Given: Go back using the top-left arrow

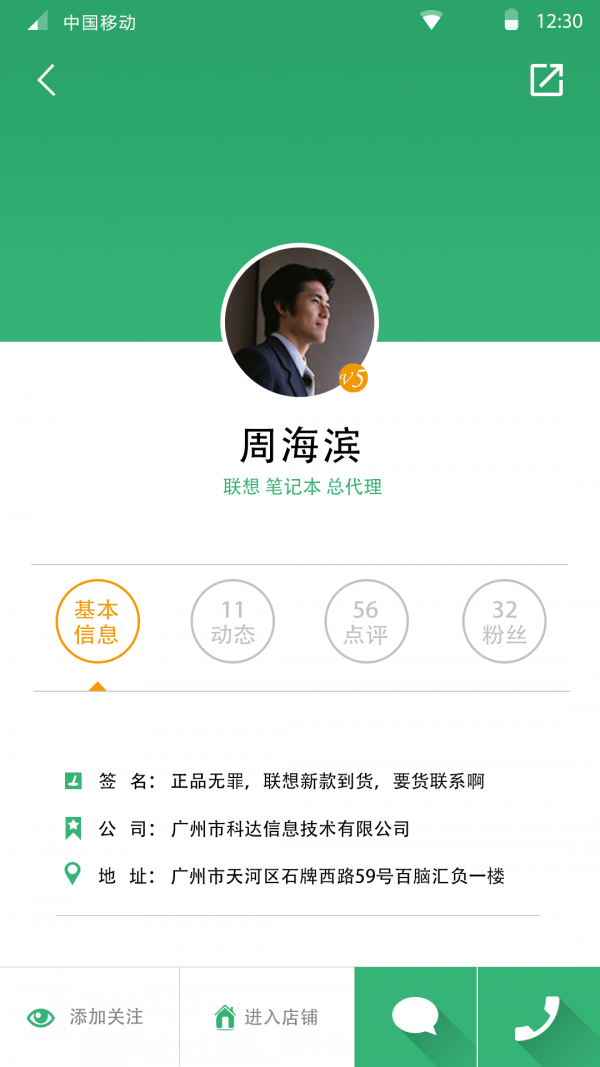Looking at the screenshot, I should (x=46, y=80).
